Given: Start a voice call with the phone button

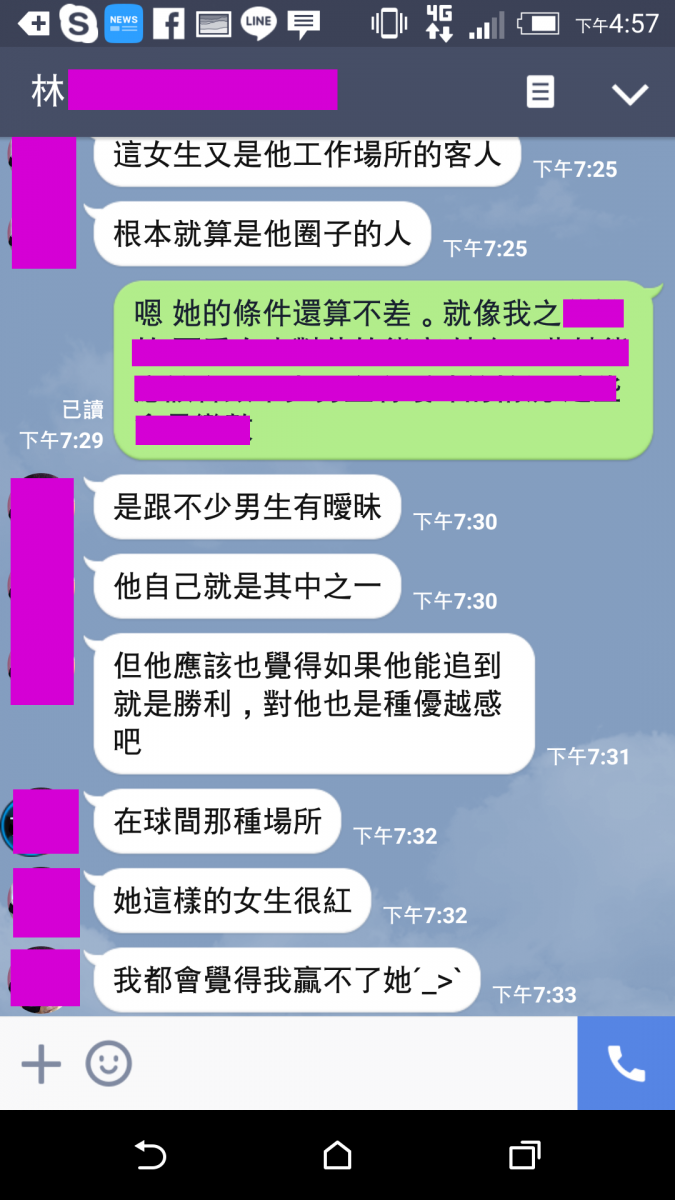Looking at the screenshot, I should [x=626, y=1063].
